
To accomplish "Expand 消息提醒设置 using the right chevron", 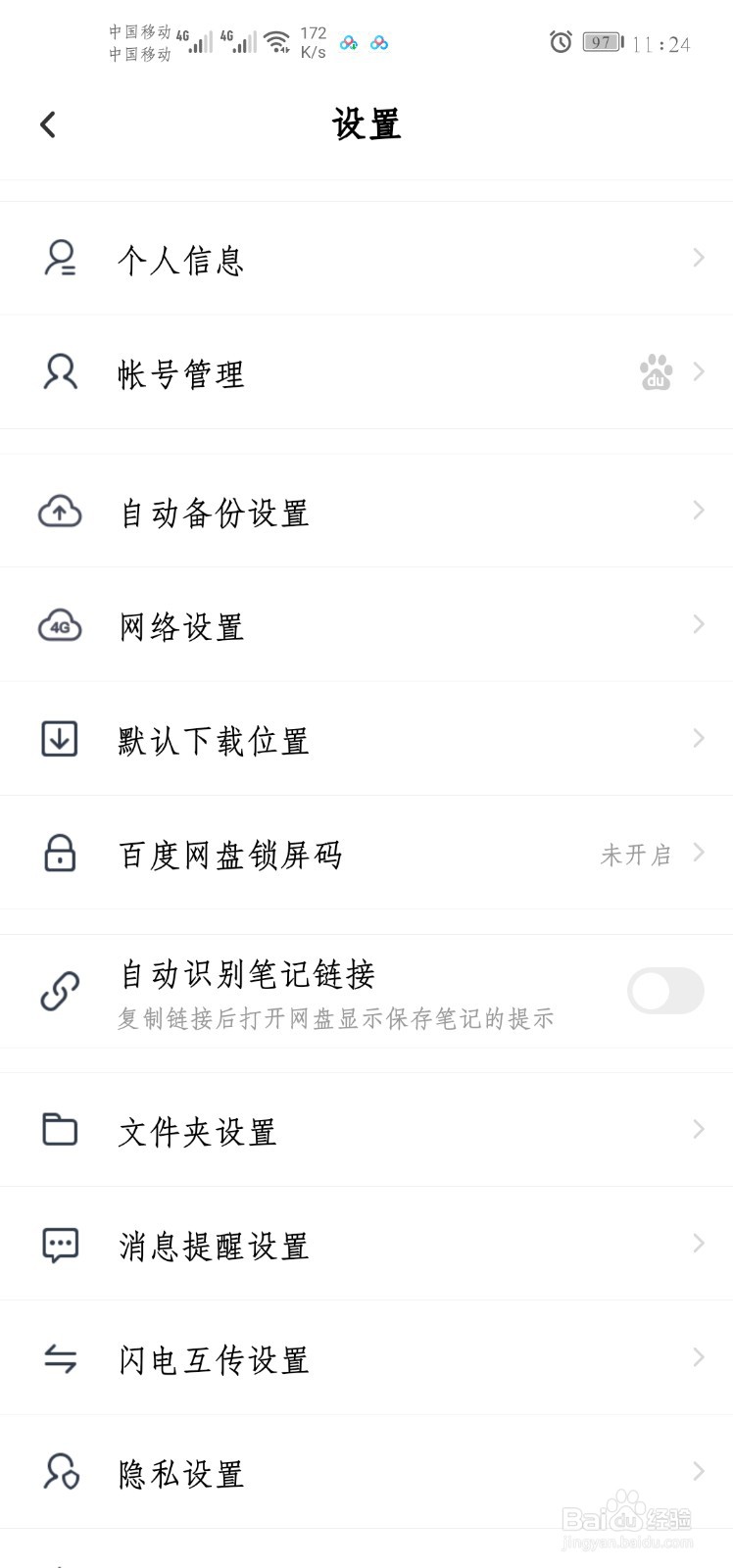I will 698,1244.
